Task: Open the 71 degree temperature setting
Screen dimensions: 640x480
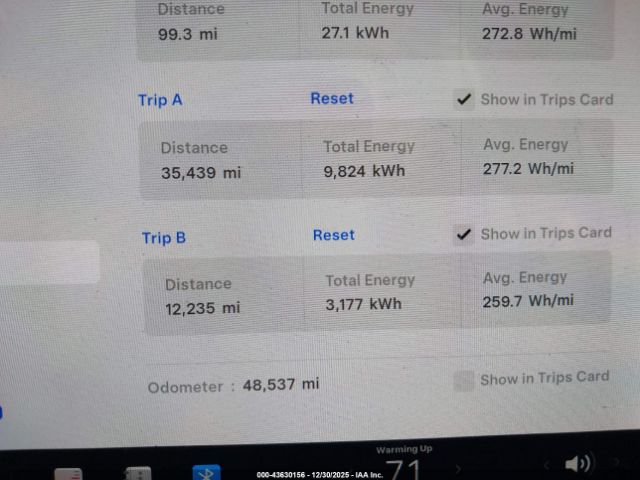Action: (404, 468)
